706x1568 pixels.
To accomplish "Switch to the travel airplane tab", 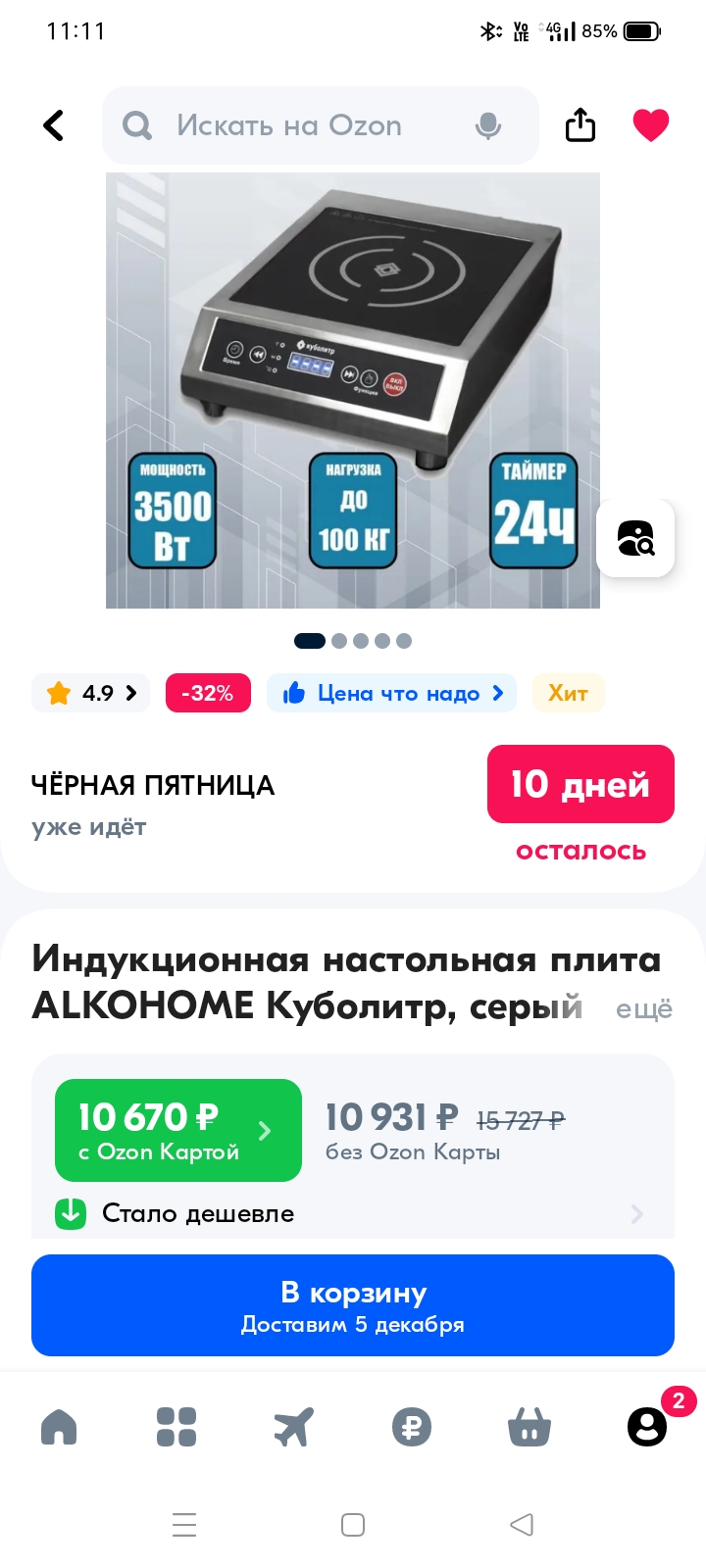I will click(294, 1427).
